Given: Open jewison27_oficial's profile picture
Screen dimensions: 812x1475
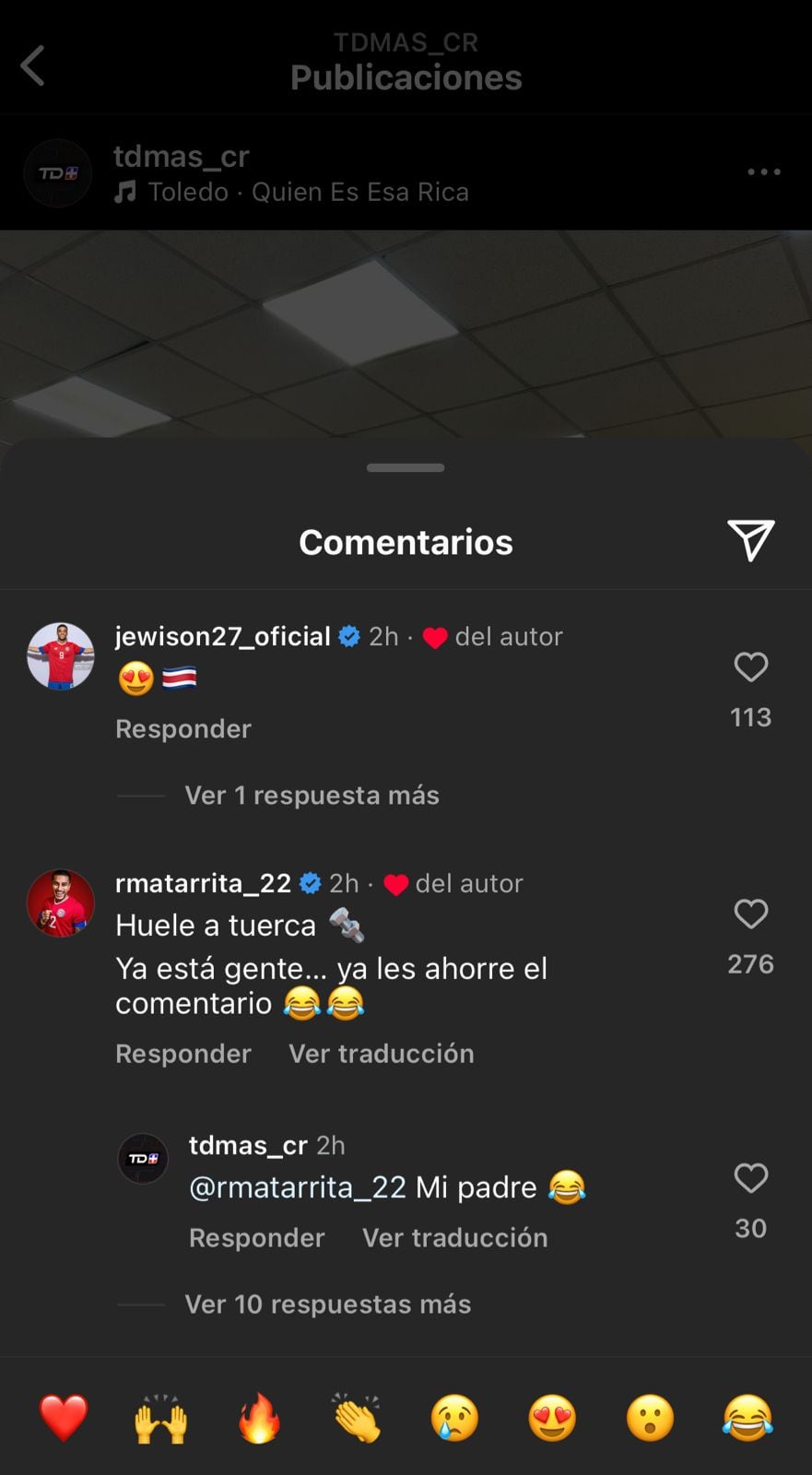Looking at the screenshot, I should [61, 656].
